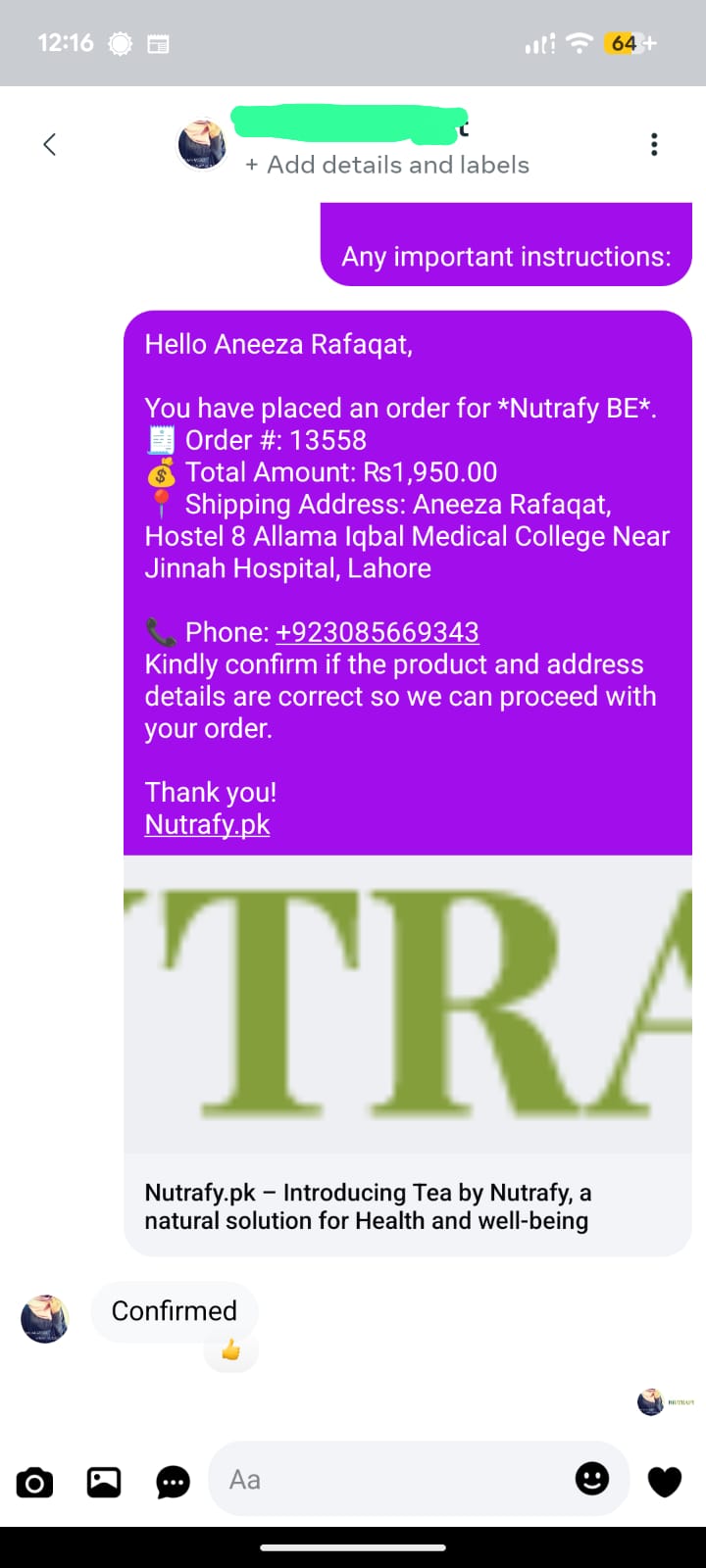Image resolution: width=706 pixels, height=1568 pixels.
Task: View thumbs-up reaction on Confirmed message
Action: click(231, 1351)
